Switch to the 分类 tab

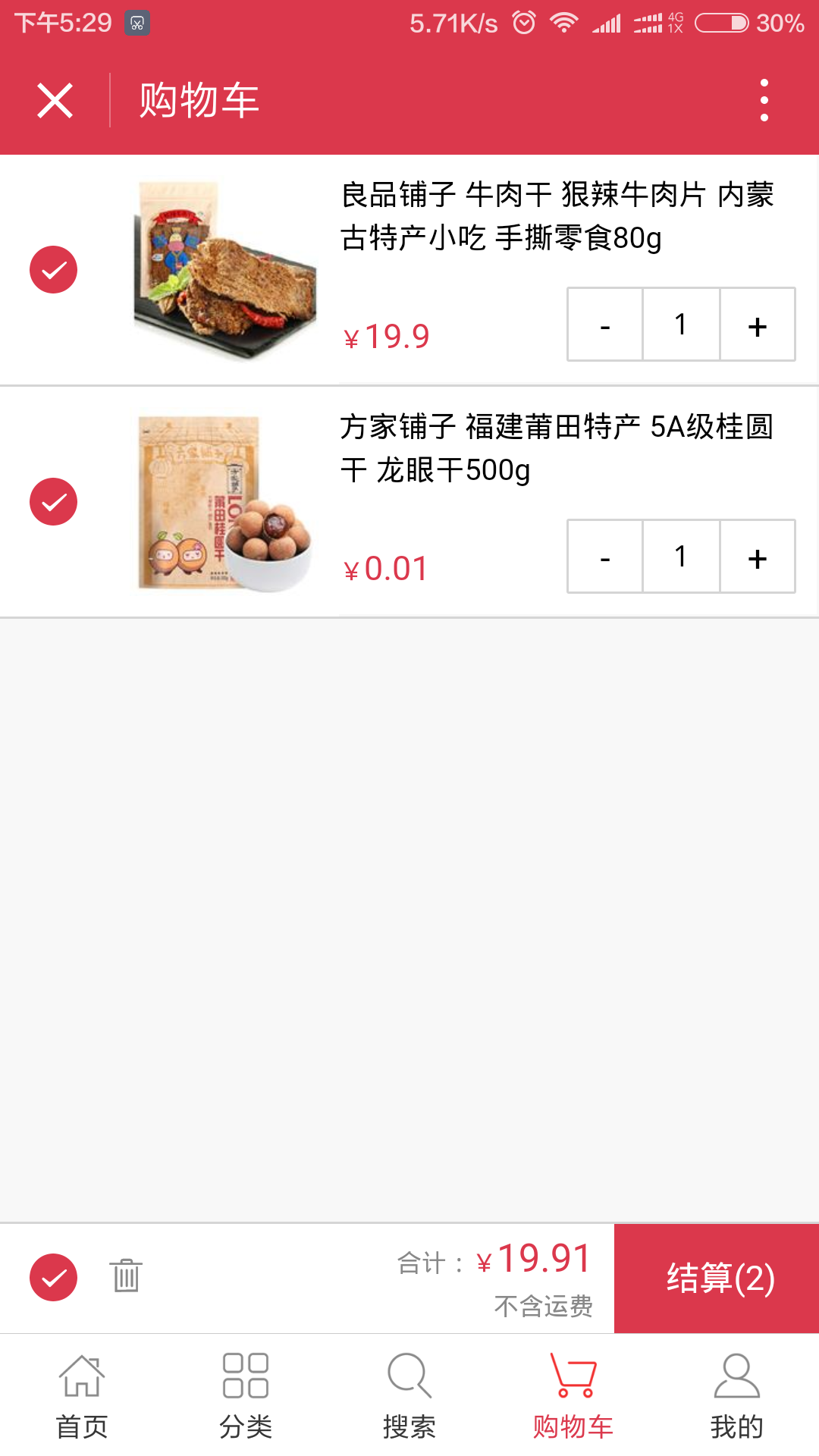[246, 1395]
